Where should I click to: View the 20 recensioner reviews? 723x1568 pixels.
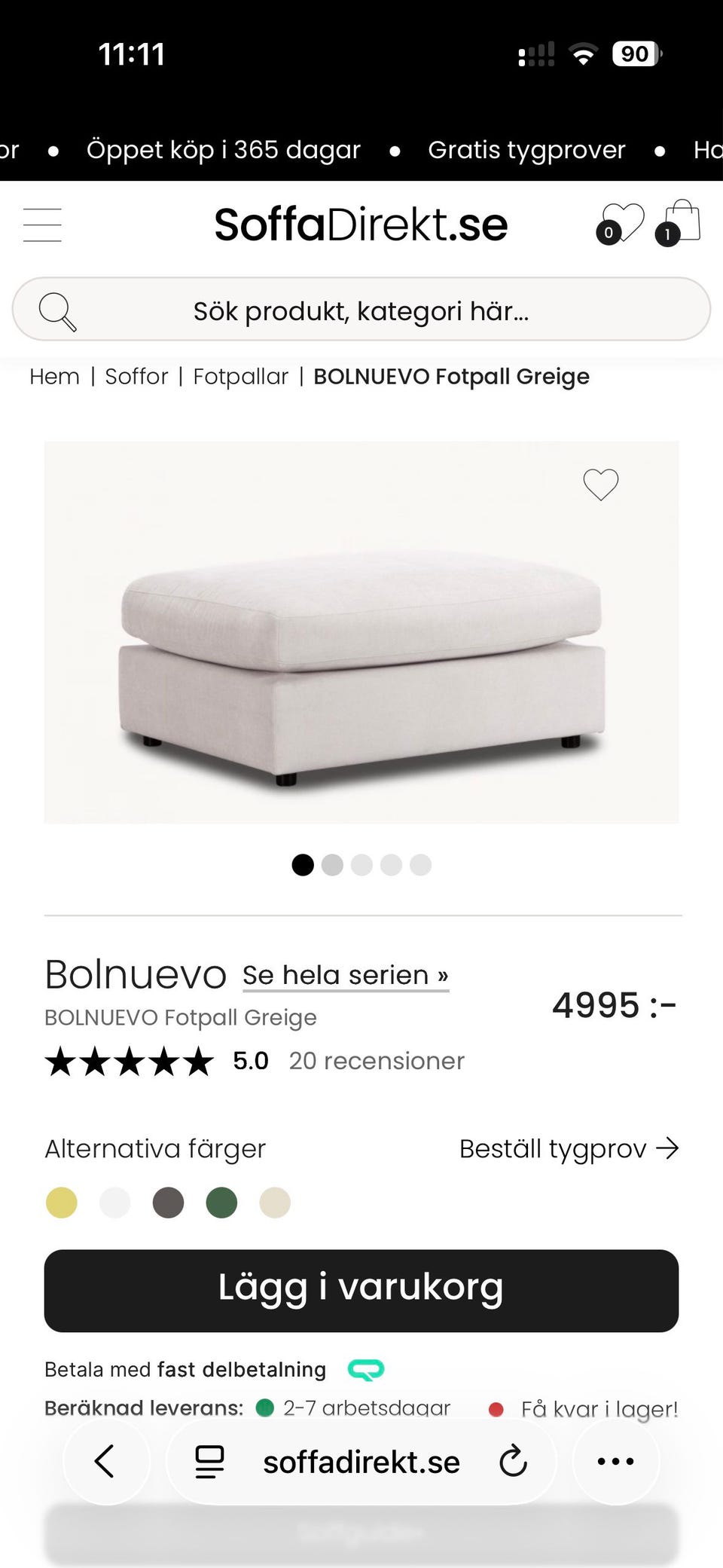point(377,1061)
